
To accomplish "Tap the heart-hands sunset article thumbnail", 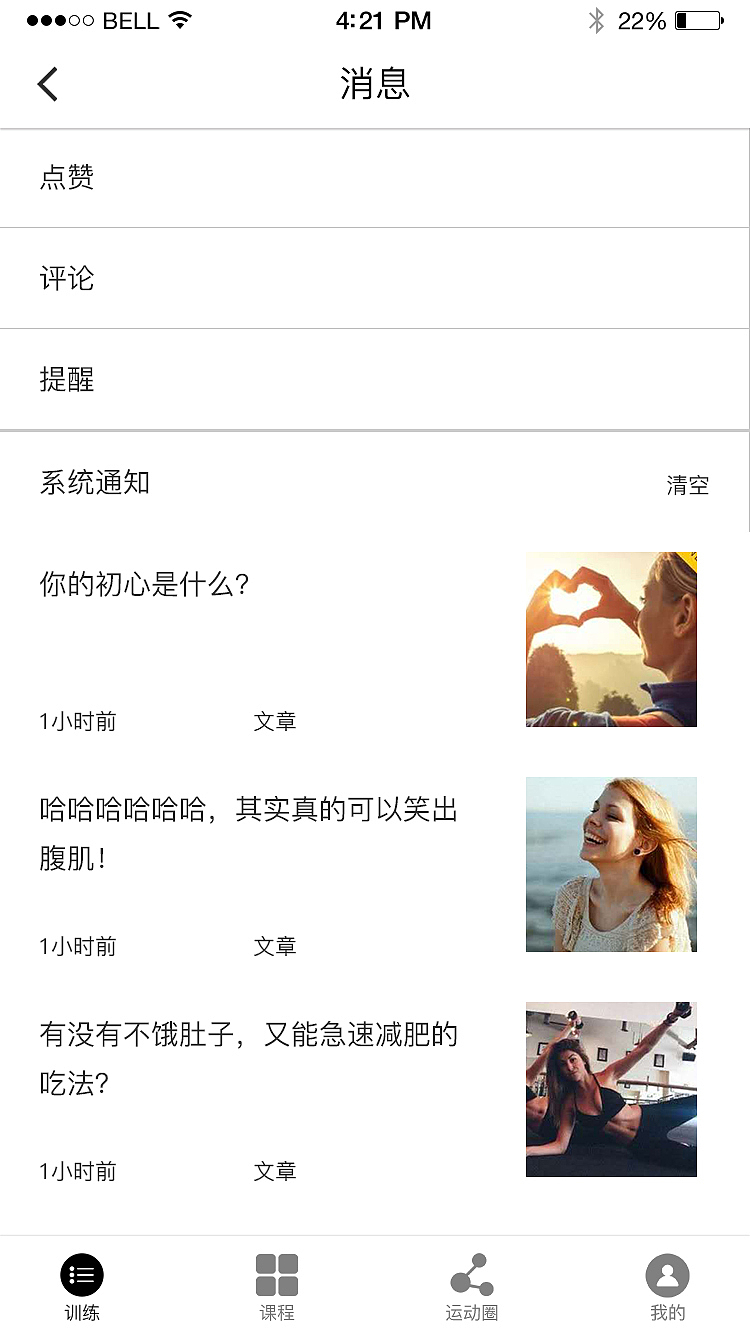I will coord(611,639).
